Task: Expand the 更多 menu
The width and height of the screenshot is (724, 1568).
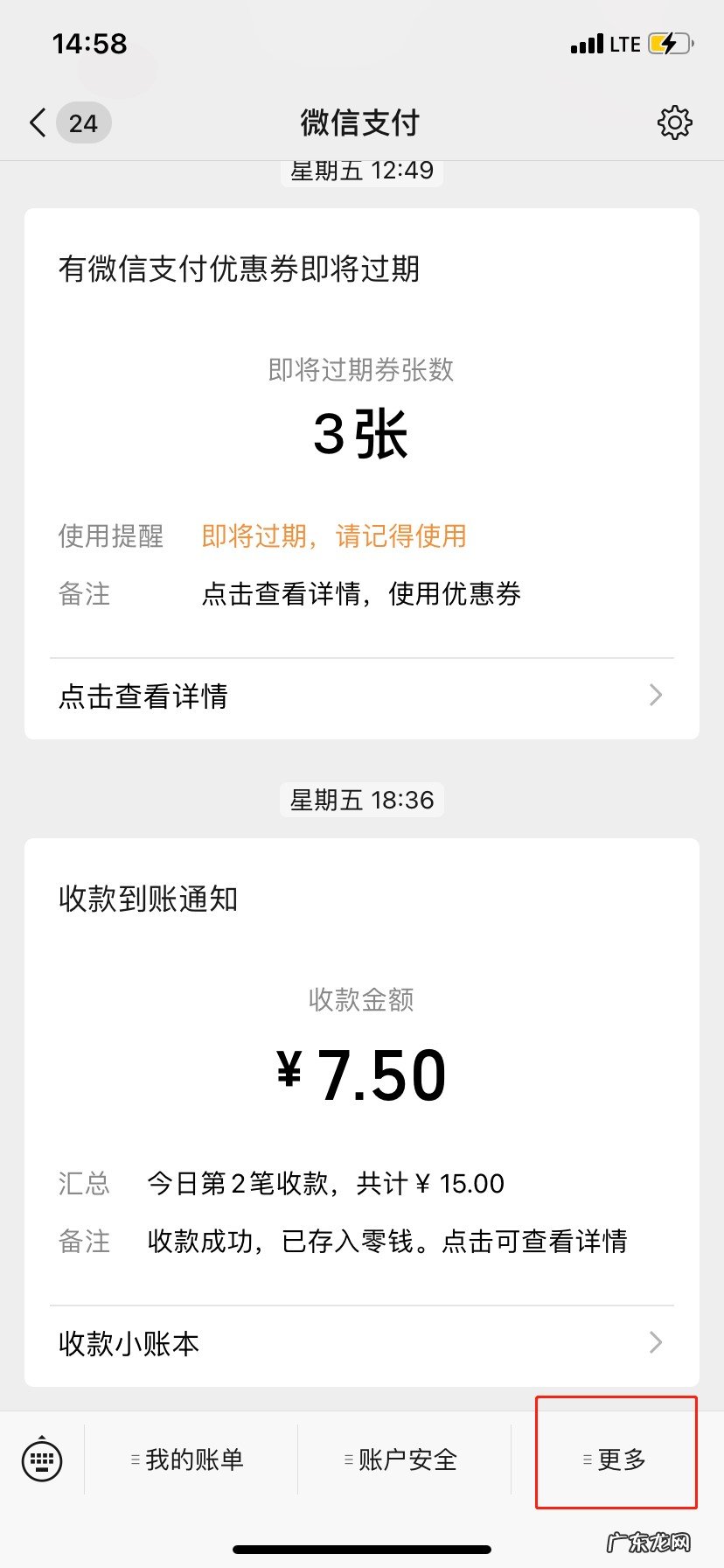Action: point(617,1459)
